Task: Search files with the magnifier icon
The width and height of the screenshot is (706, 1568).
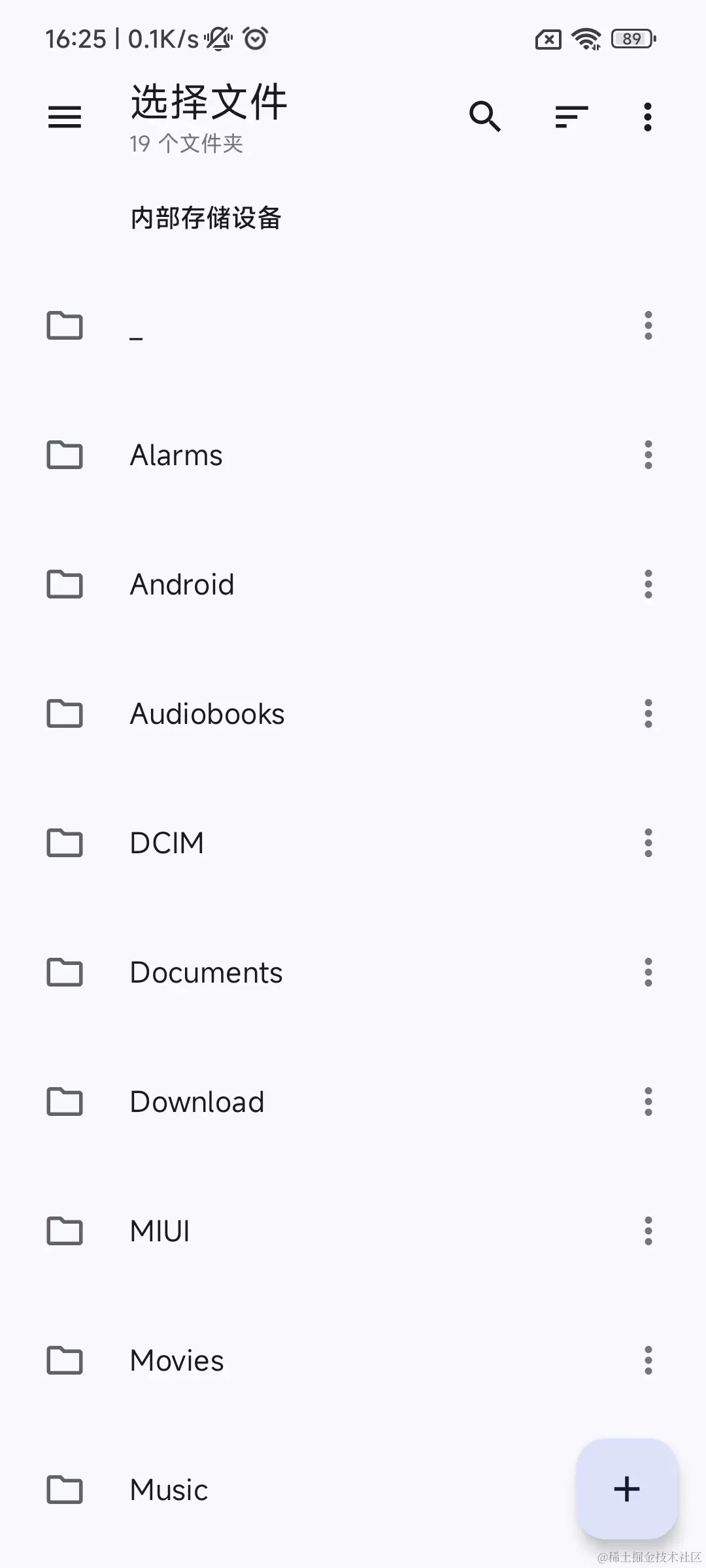Action: coord(485,118)
